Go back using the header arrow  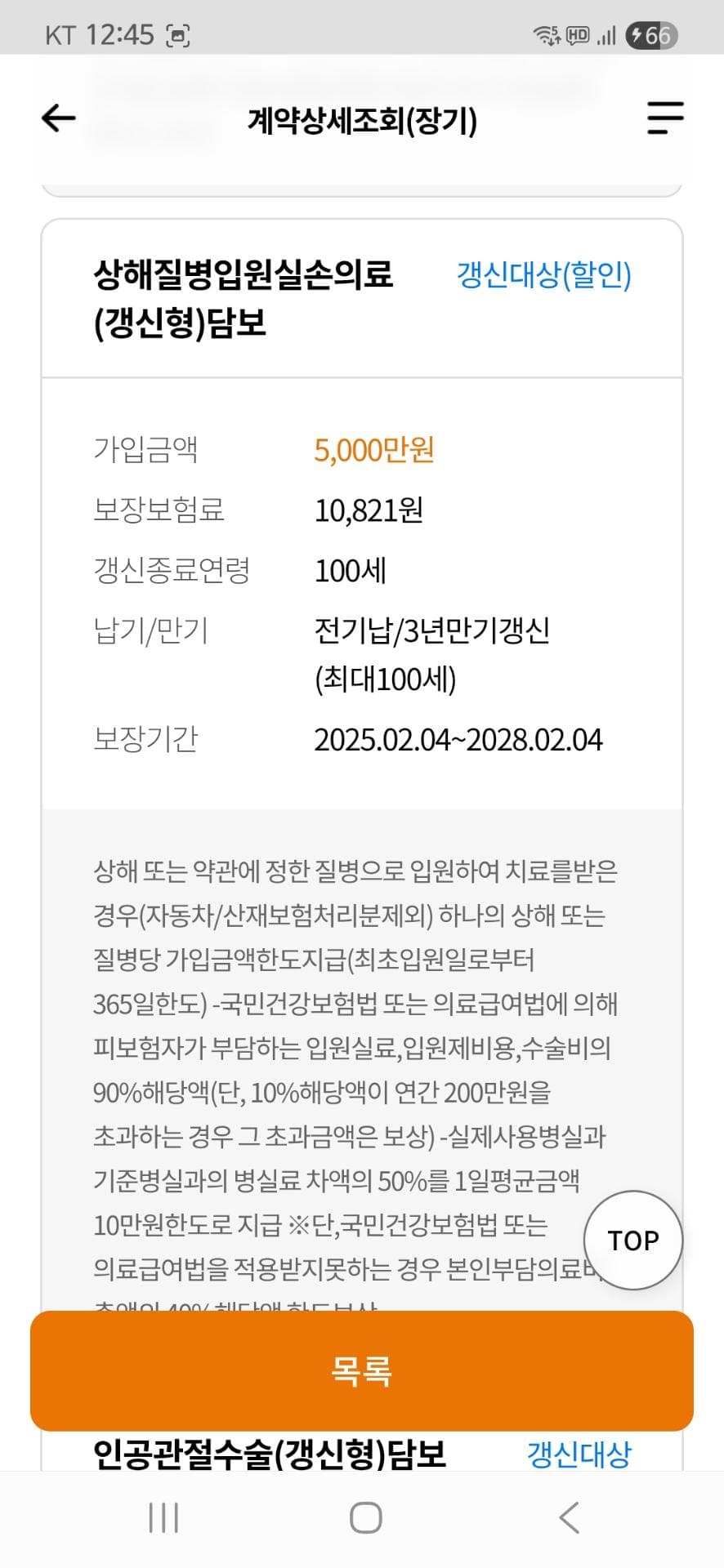click(x=59, y=118)
